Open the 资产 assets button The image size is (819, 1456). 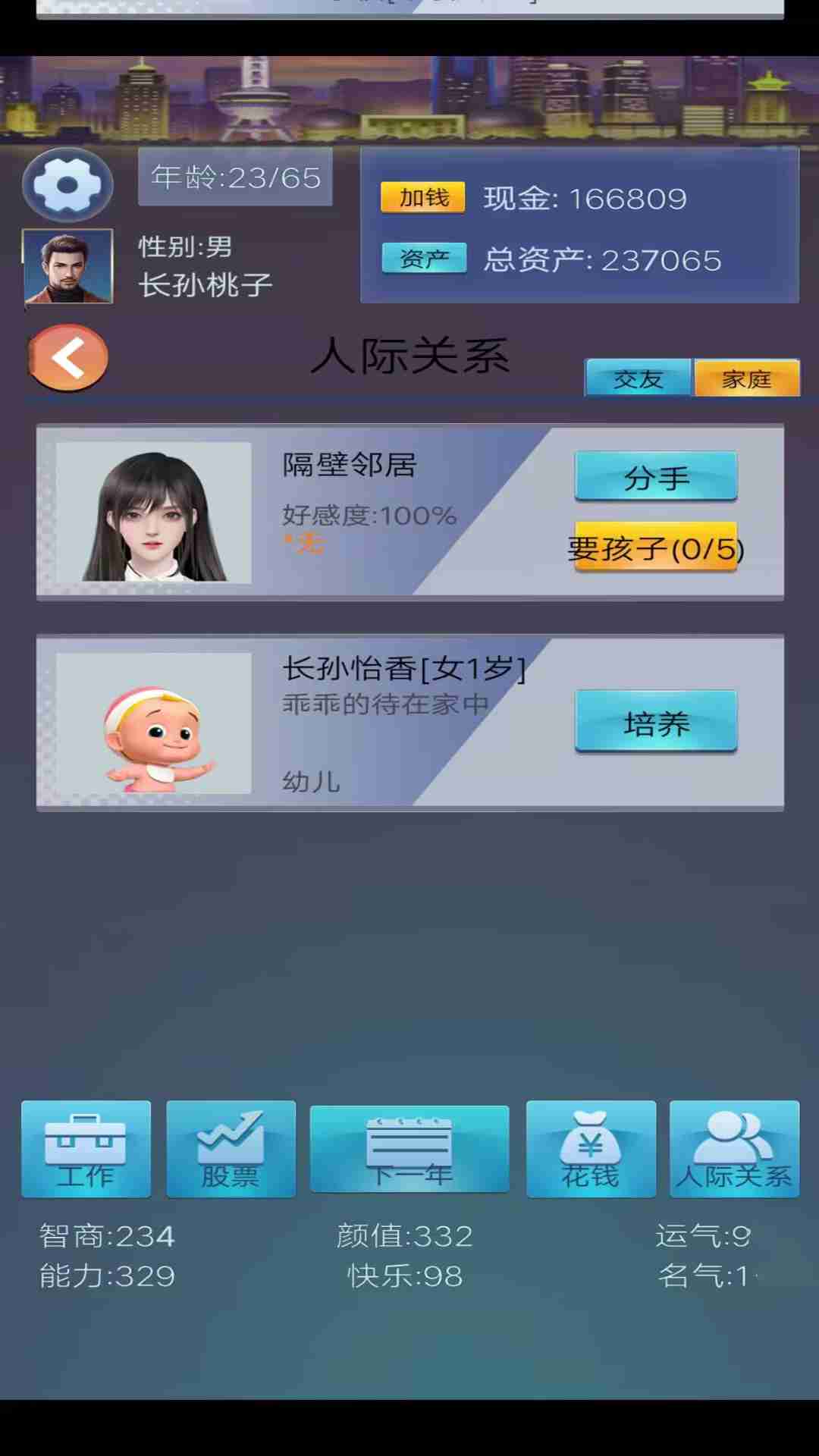[423, 259]
